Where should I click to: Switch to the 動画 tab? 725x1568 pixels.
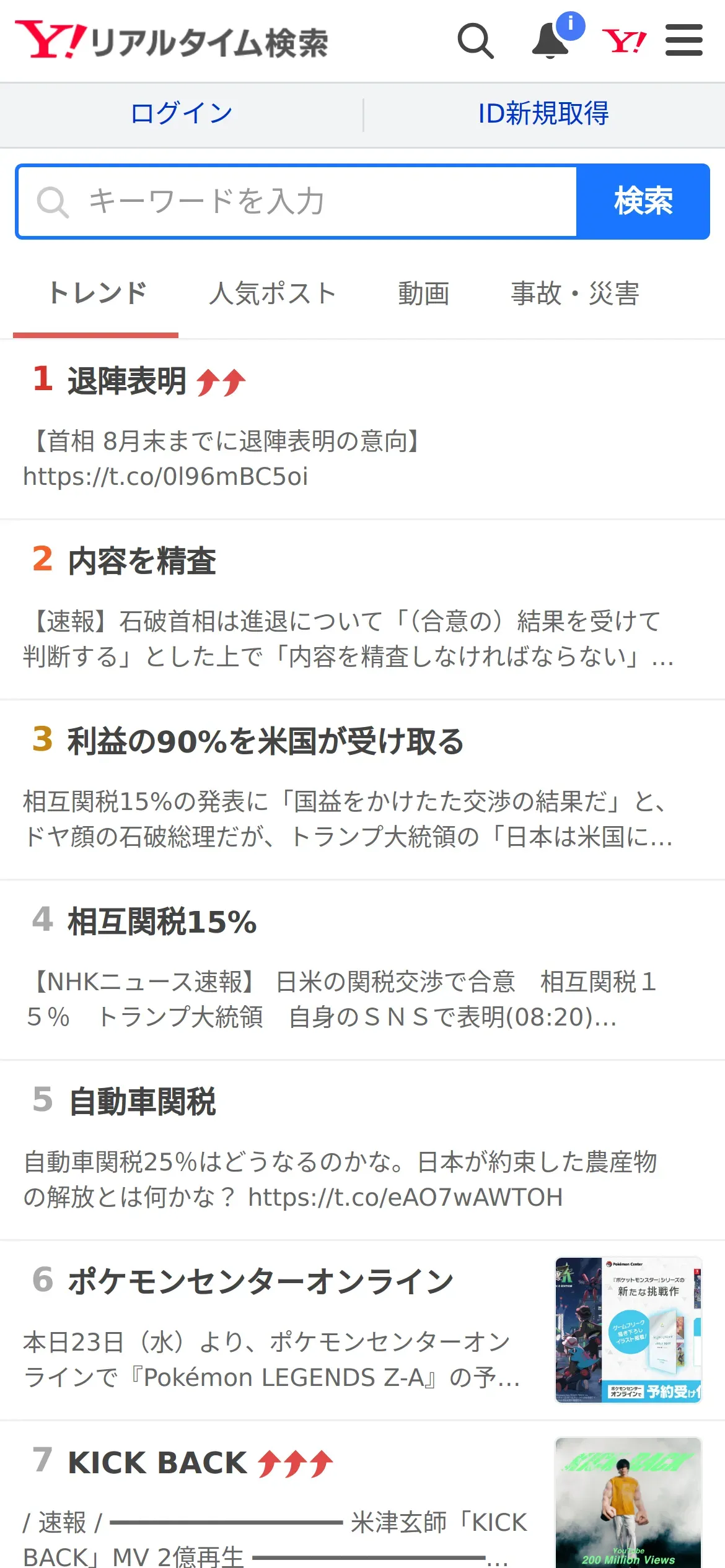point(424,294)
